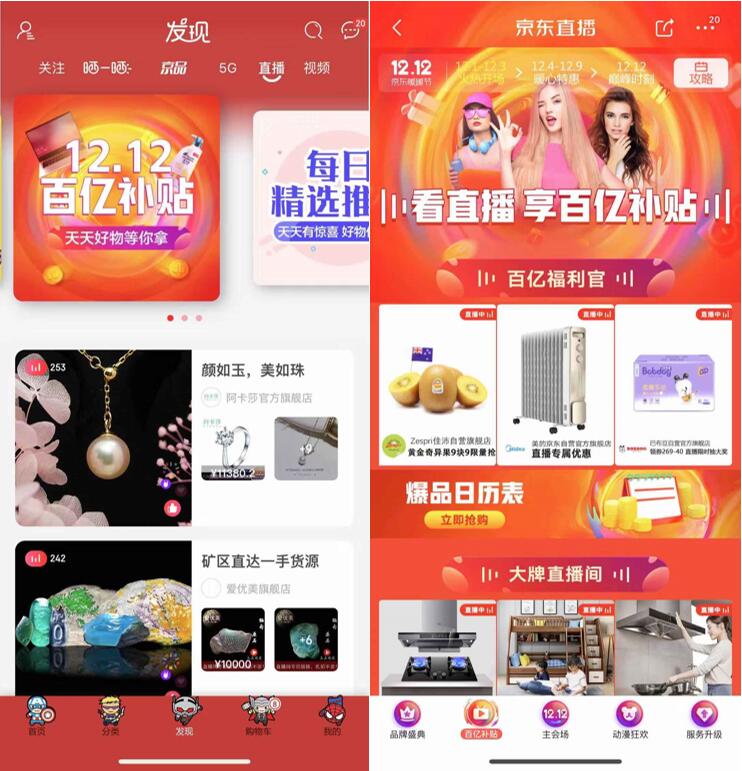Go back from 京东直播 page
Image resolution: width=742 pixels, height=771 pixels.
pos(397,28)
